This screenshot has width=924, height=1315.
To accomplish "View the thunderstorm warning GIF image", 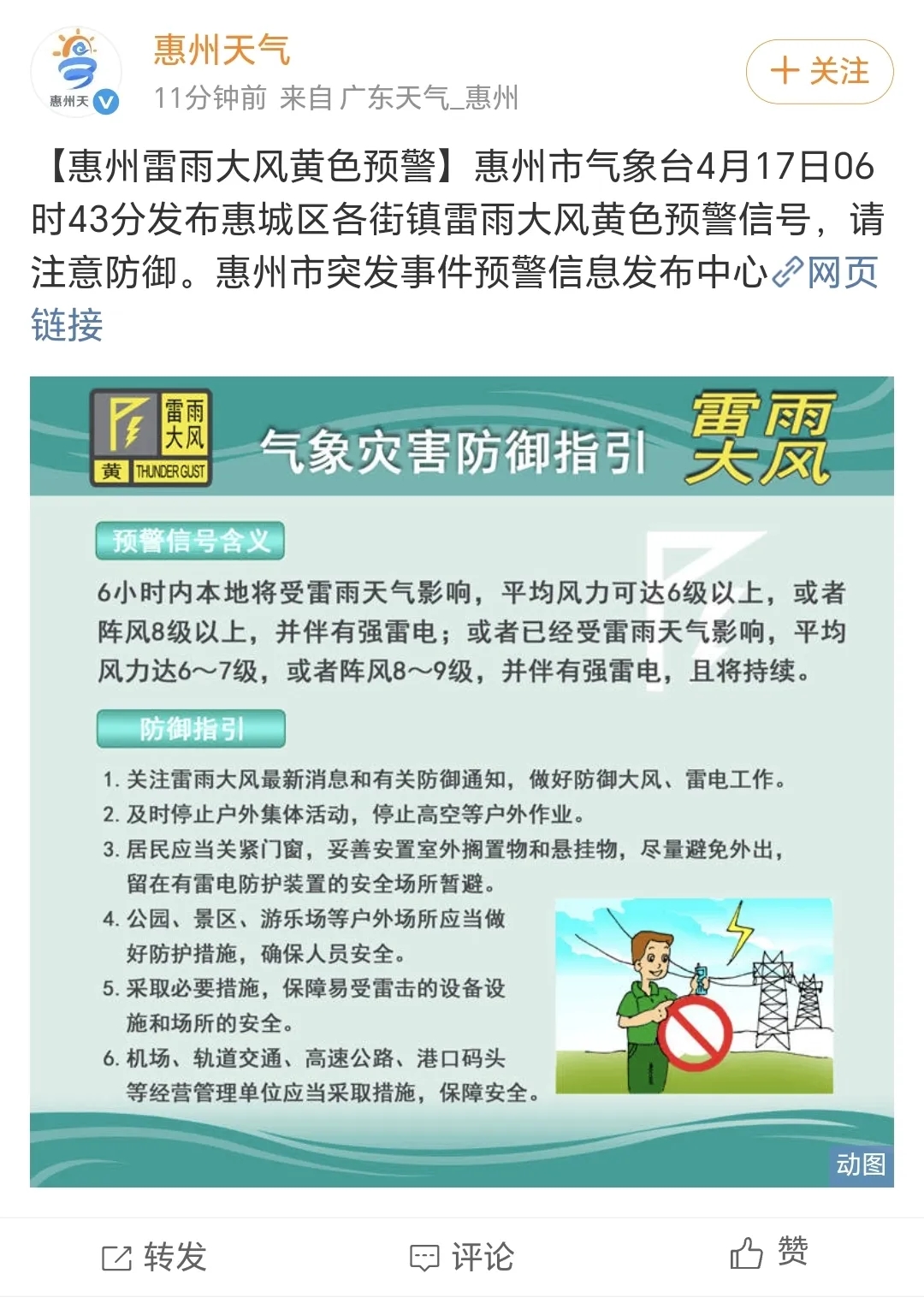I will [461, 780].
